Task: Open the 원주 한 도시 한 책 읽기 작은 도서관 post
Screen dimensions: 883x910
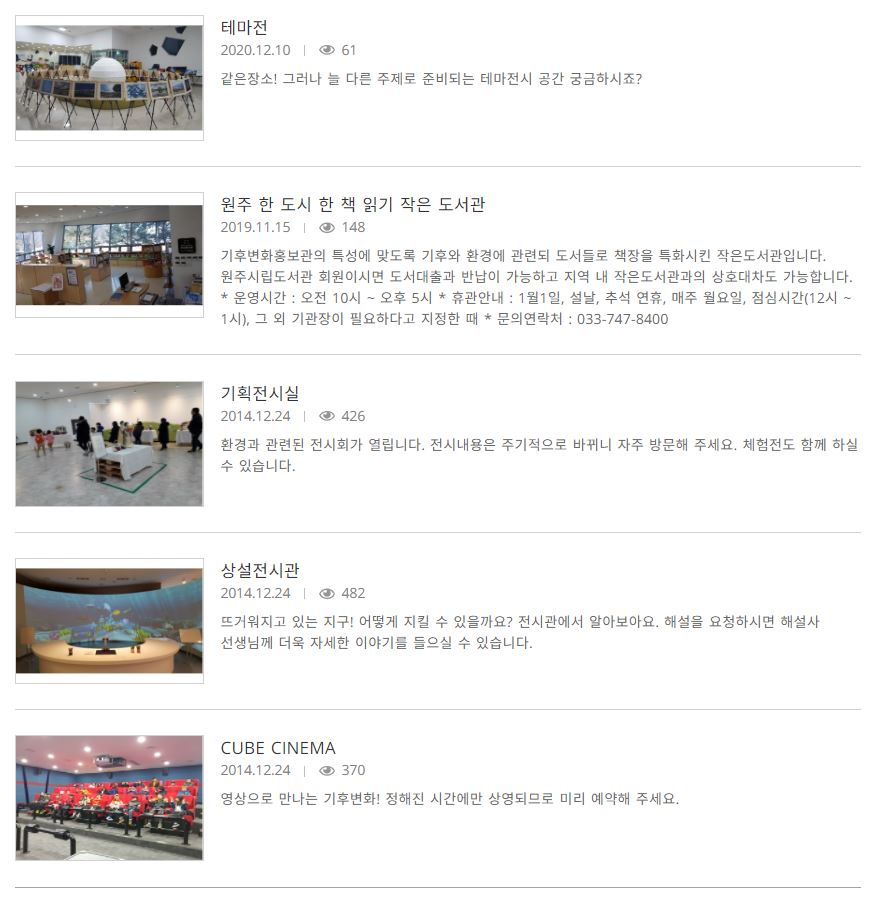Action: (x=352, y=205)
